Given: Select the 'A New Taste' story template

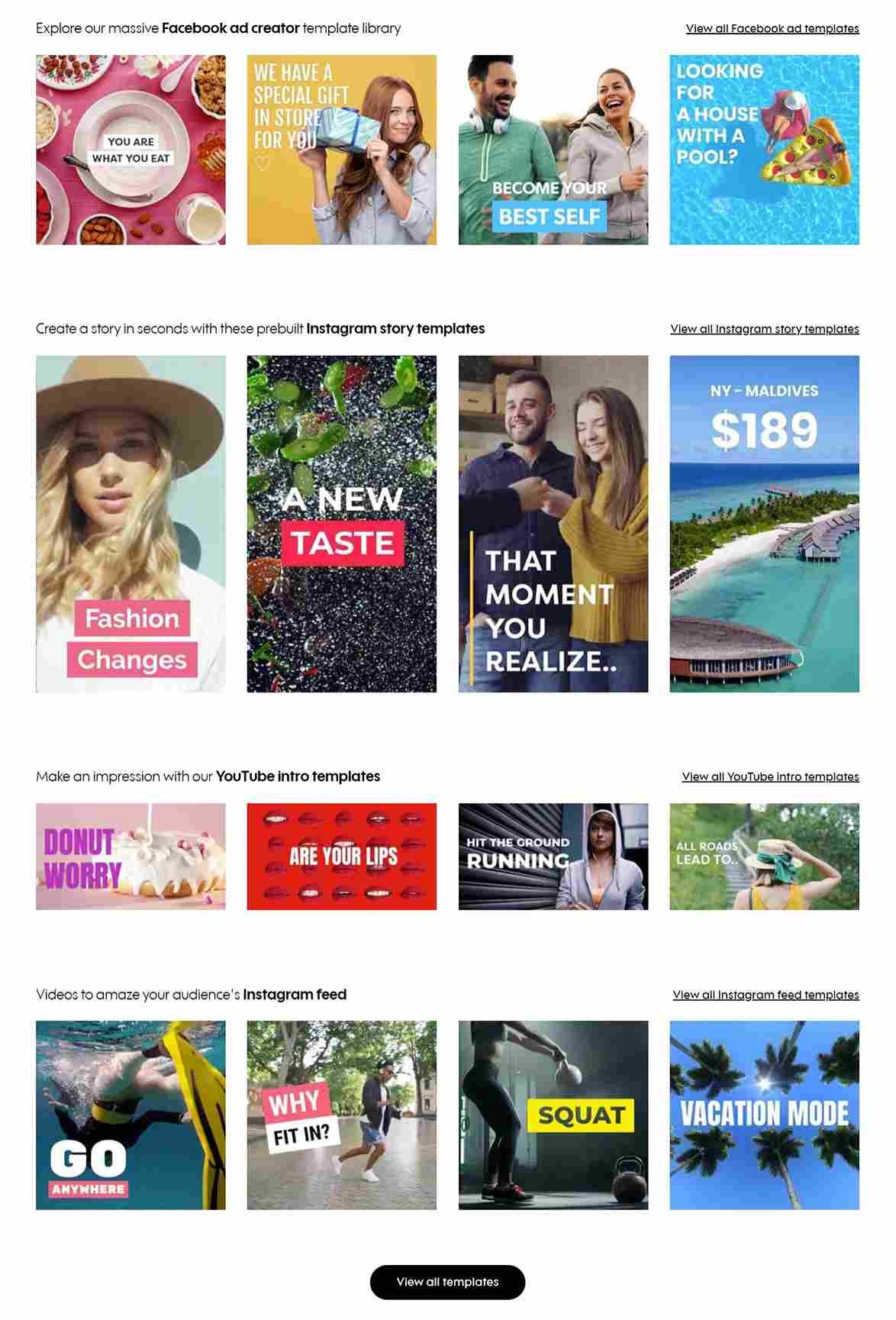Looking at the screenshot, I should 342,524.
